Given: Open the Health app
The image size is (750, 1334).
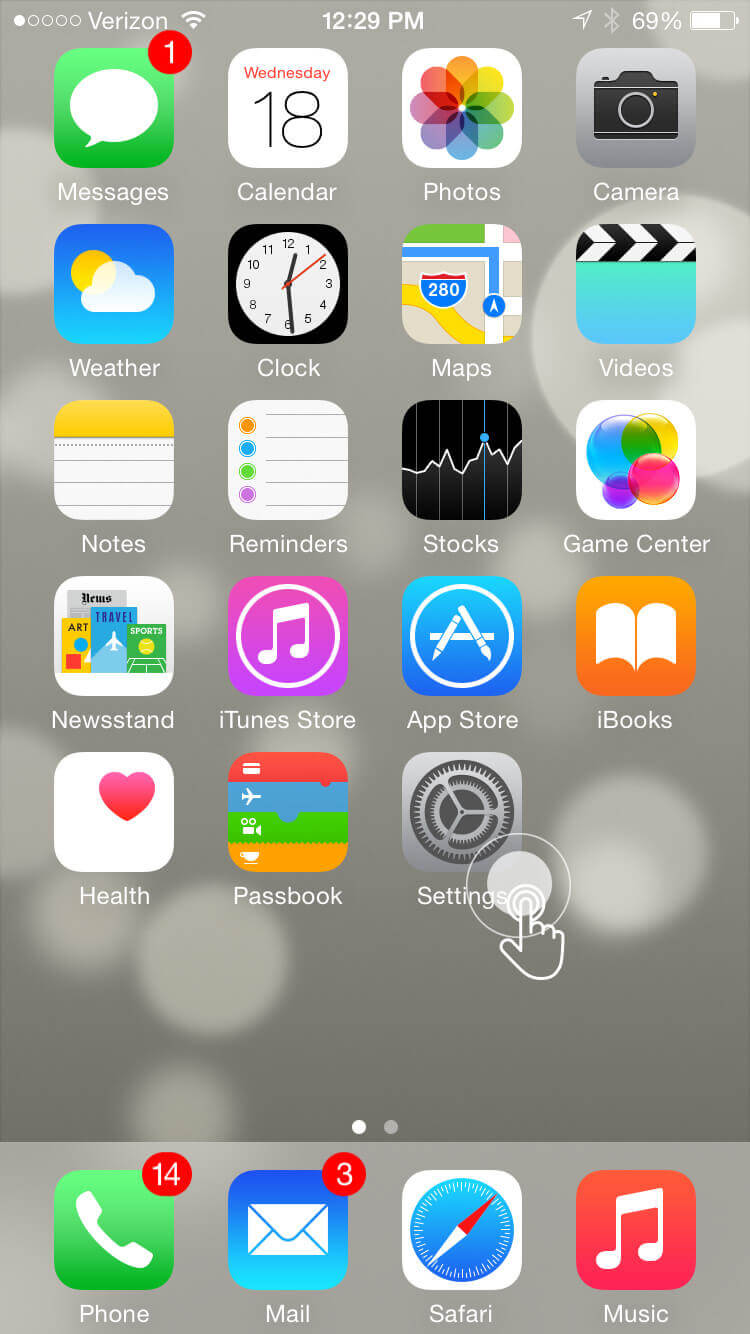Looking at the screenshot, I should [x=113, y=812].
